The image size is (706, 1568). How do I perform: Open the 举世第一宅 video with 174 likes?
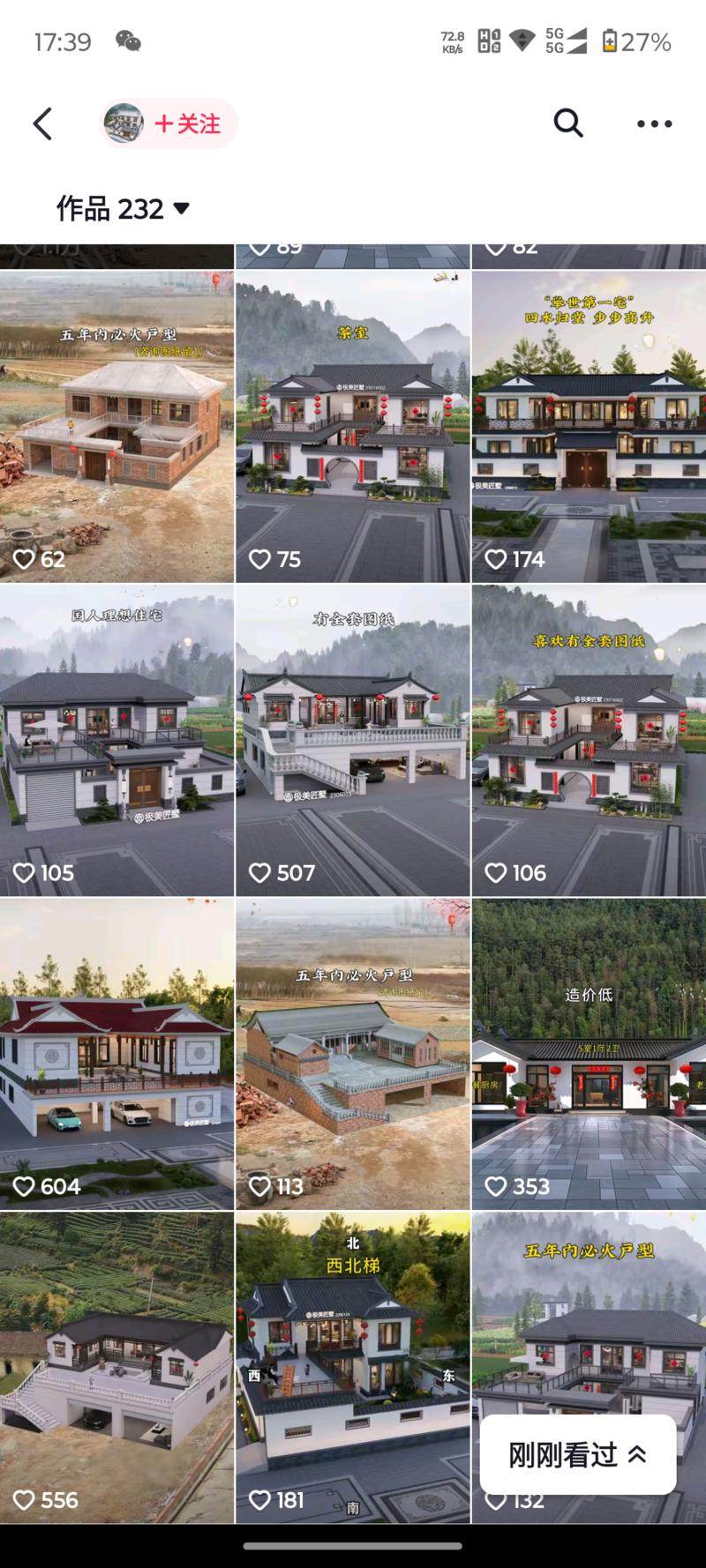coord(589,426)
